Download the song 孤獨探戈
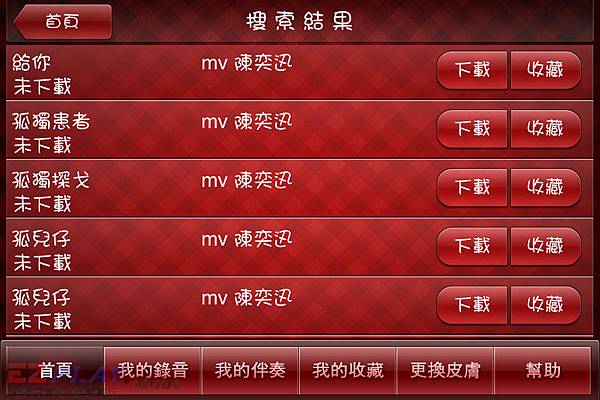Viewport: 600px width, 400px height. pyautogui.click(x=473, y=186)
